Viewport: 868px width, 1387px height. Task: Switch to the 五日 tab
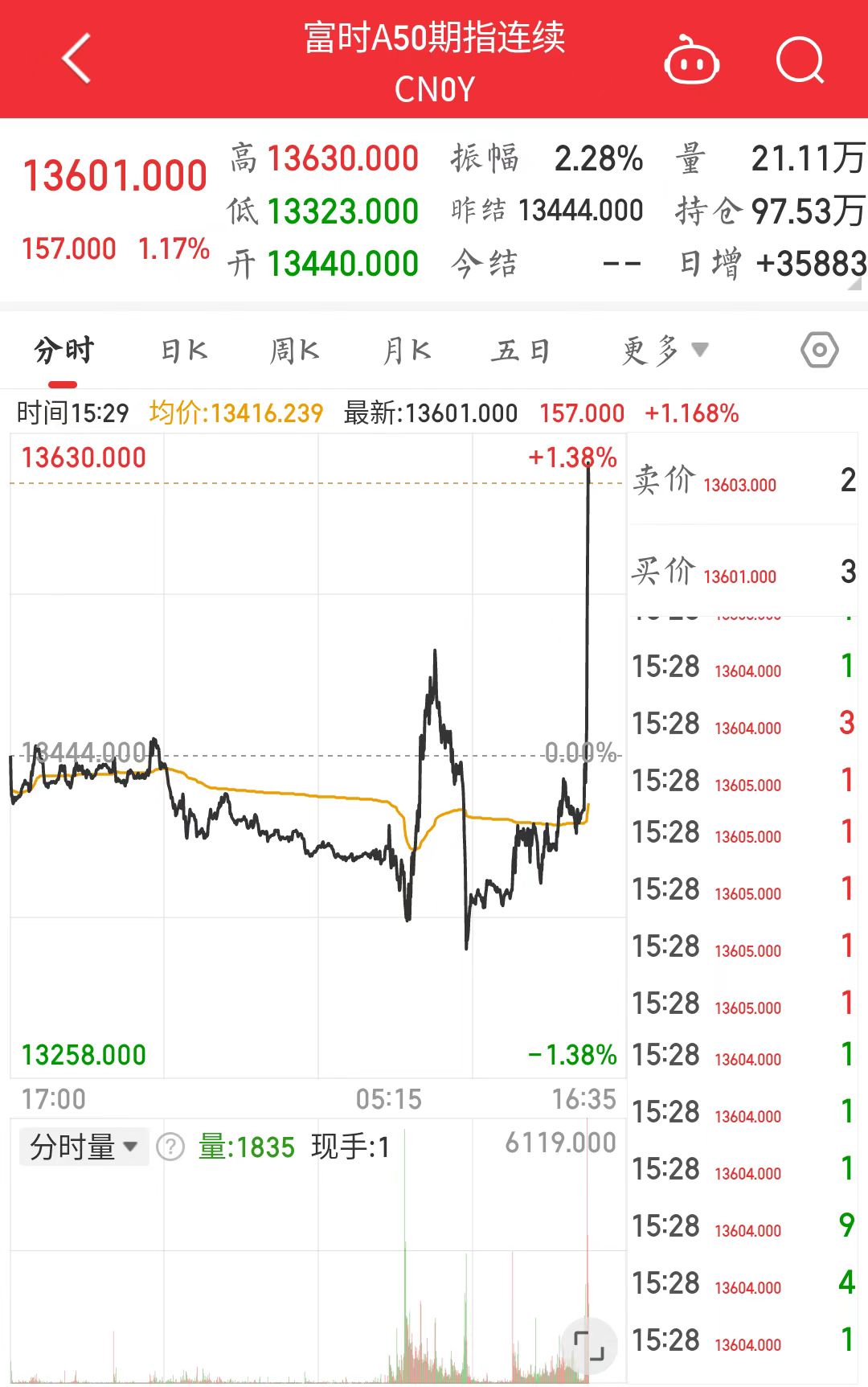click(x=522, y=350)
